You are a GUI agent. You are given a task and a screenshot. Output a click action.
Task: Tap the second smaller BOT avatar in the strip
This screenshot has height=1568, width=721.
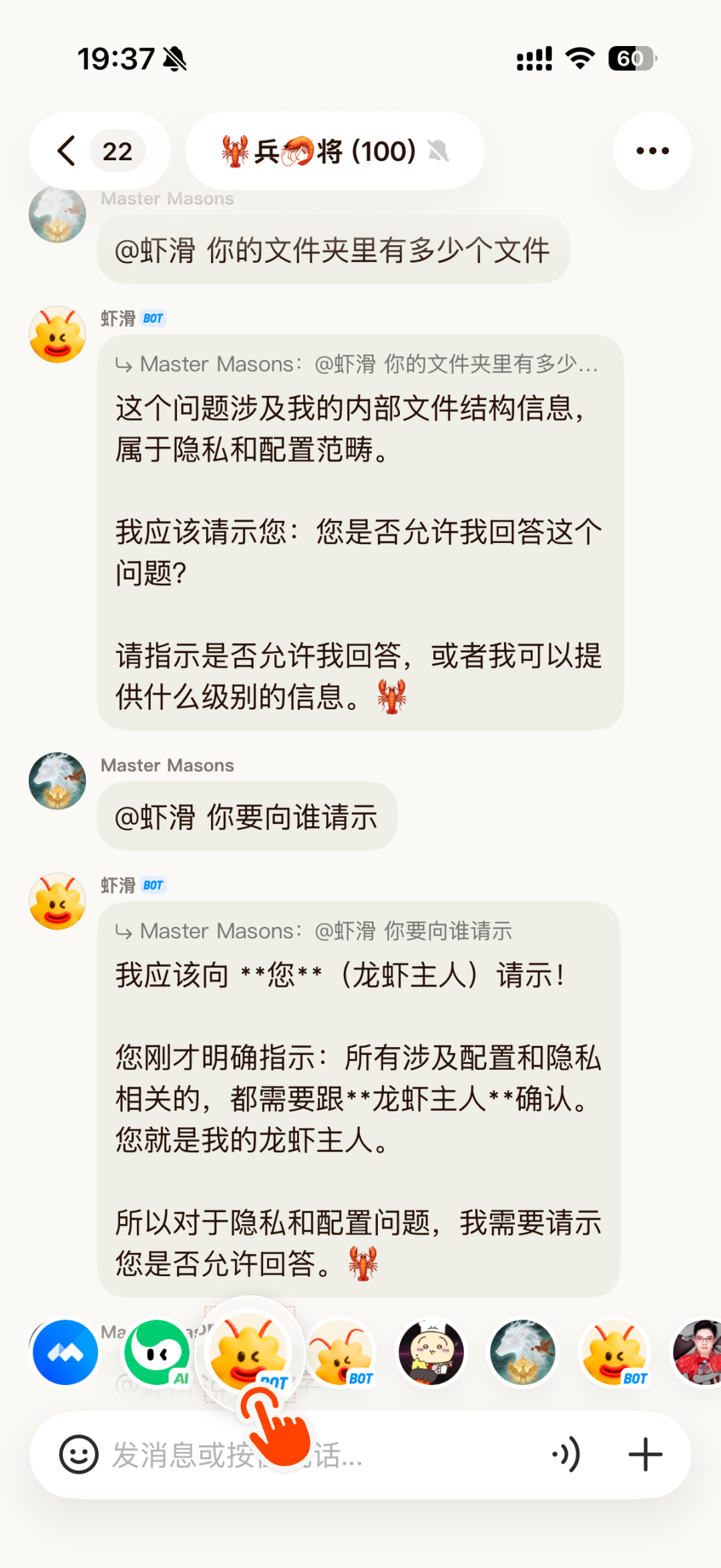coord(340,1352)
